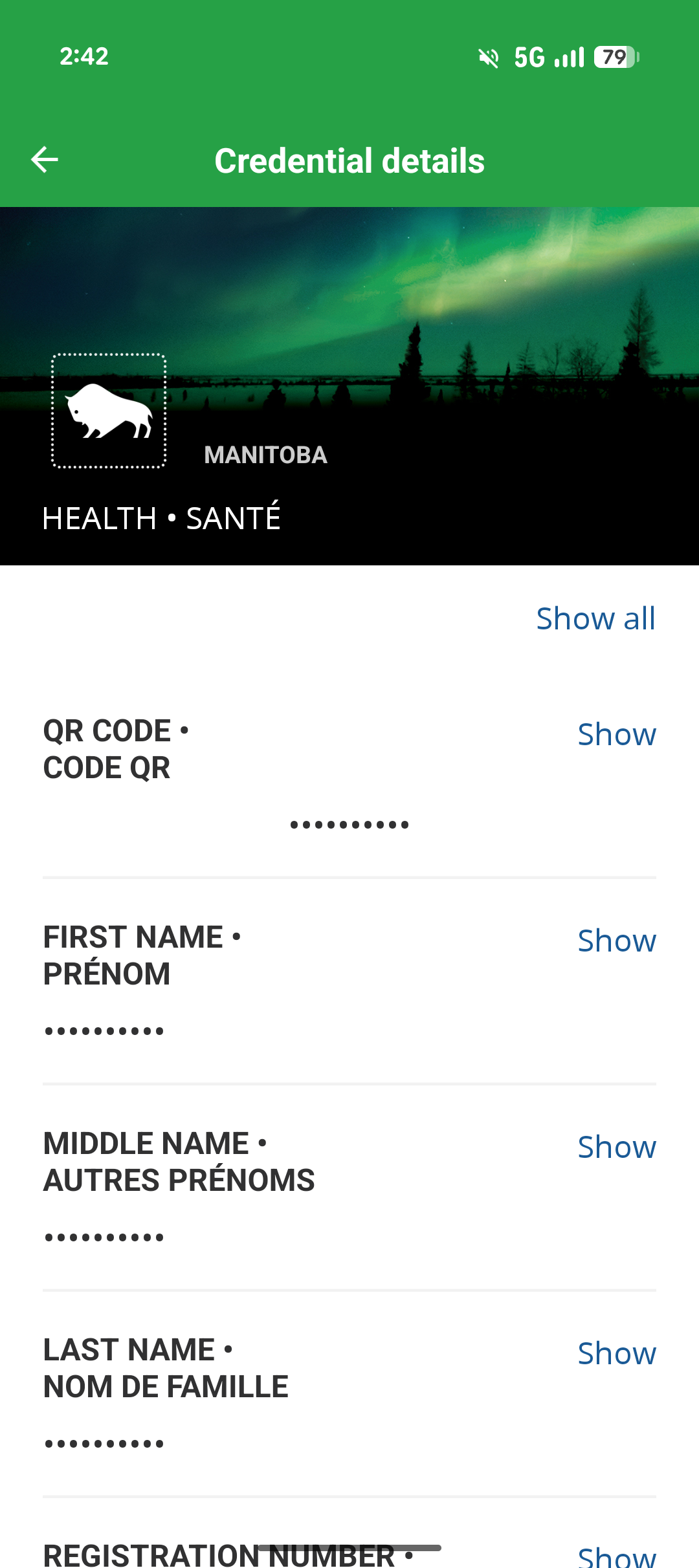Viewport: 699px width, 1568px height.
Task: Tap the masked QR code dots
Action: (x=349, y=823)
